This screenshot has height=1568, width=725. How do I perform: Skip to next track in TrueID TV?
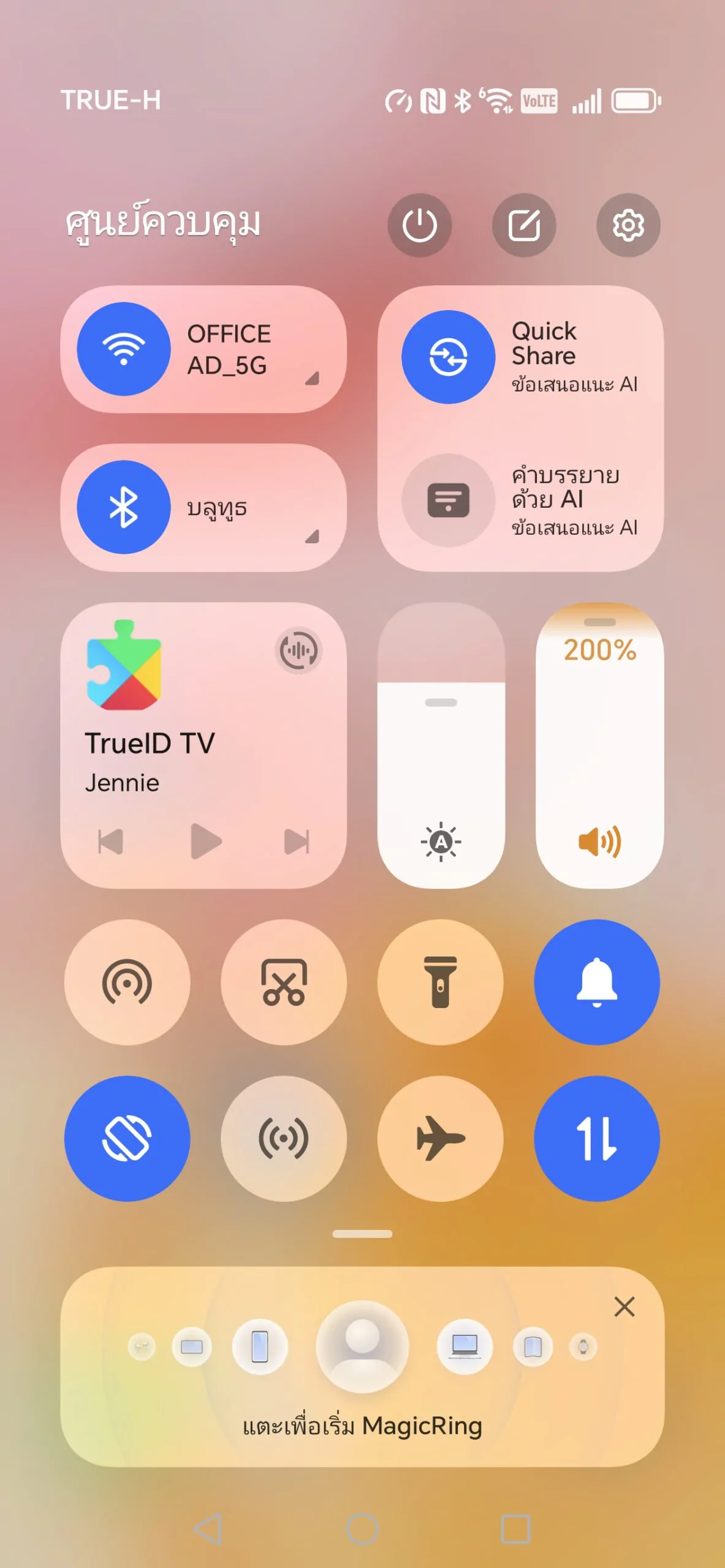297,842
